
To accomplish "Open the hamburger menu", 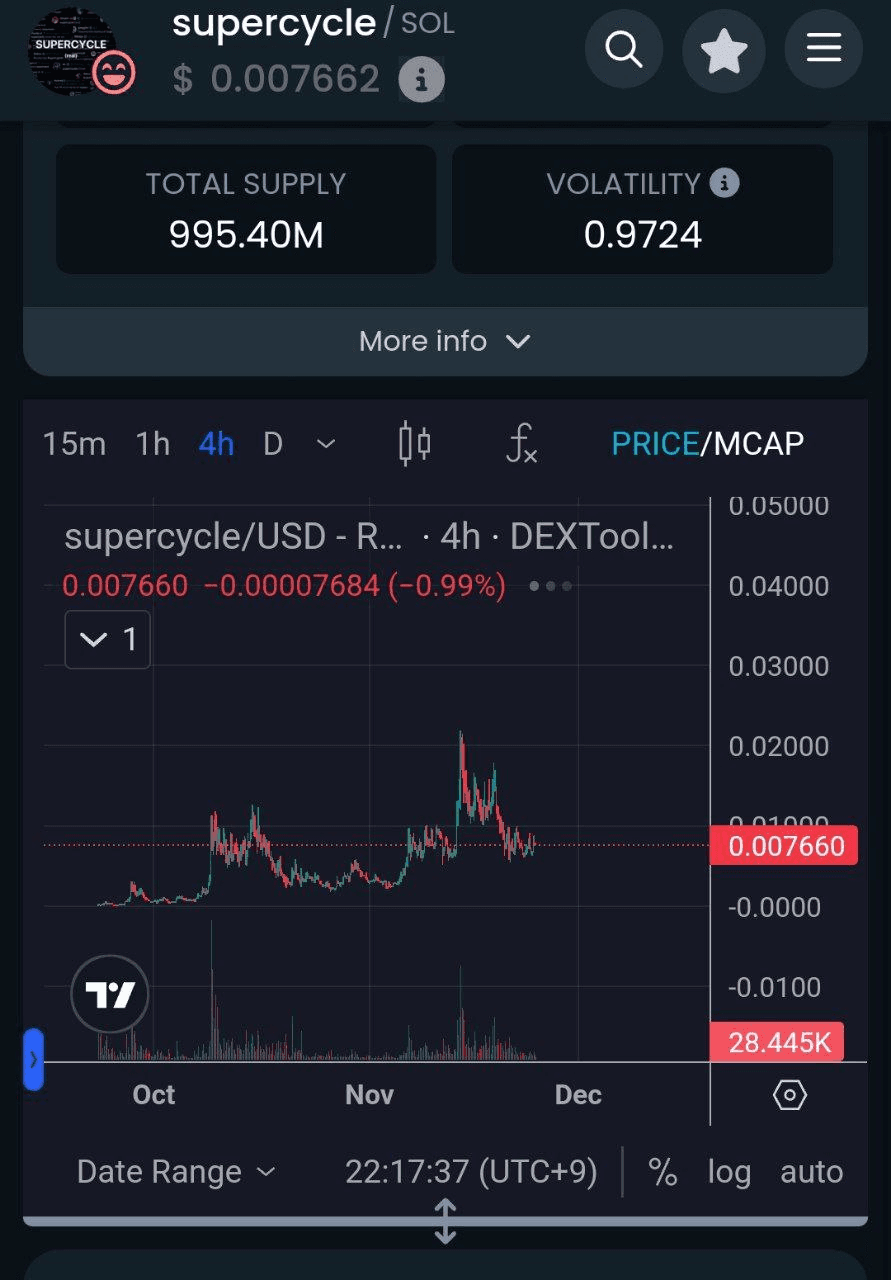I will (x=823, y=49).
